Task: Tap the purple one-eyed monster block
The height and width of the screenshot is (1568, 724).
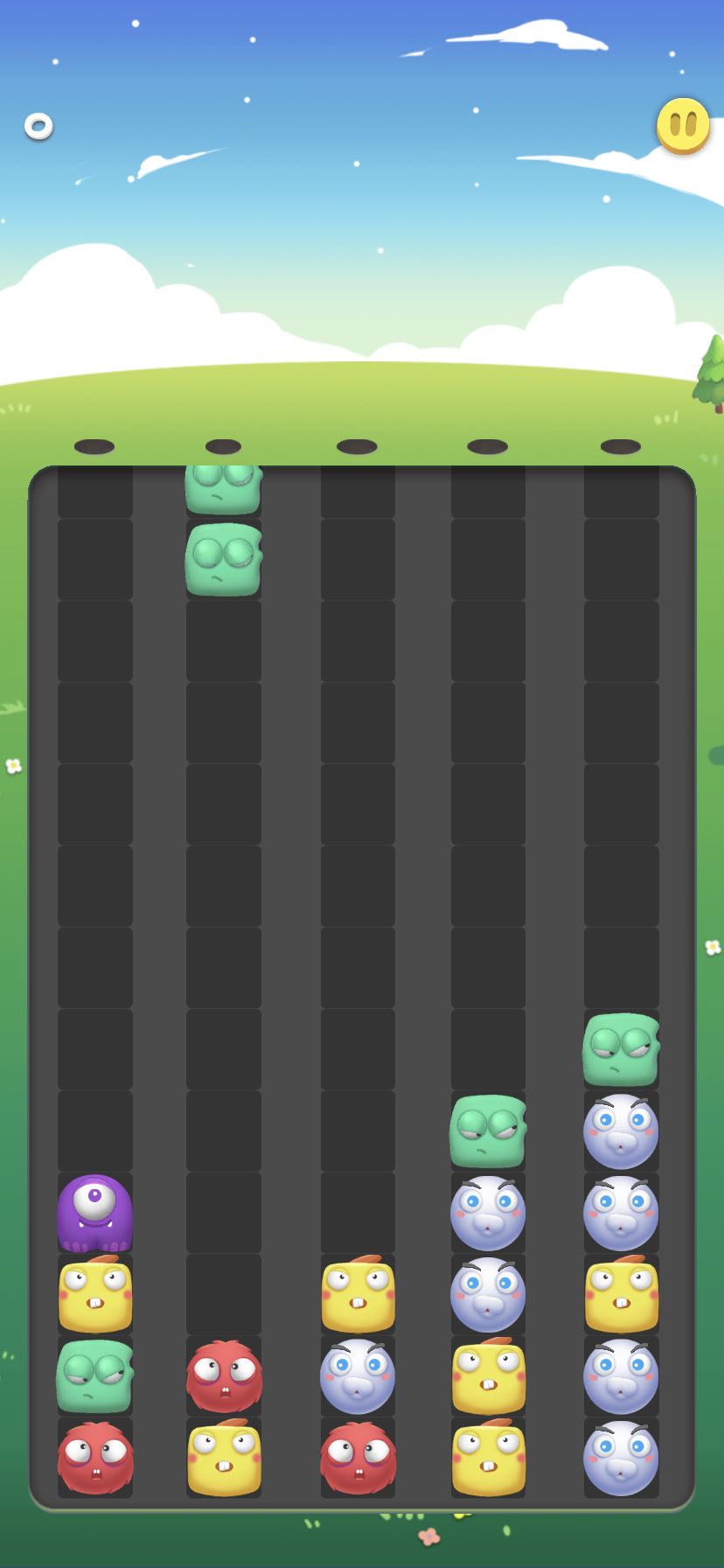Action: tap(94, 1213)
